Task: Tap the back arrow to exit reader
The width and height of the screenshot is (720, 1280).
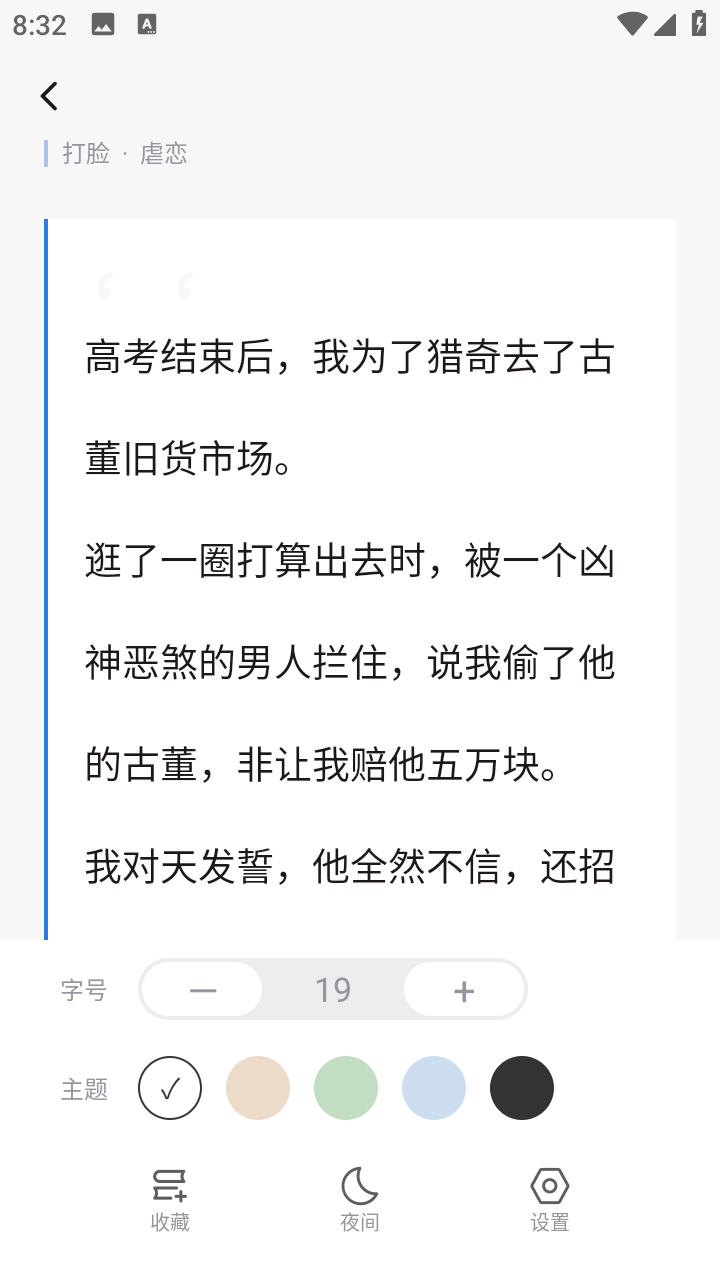Action: point(49,95)
